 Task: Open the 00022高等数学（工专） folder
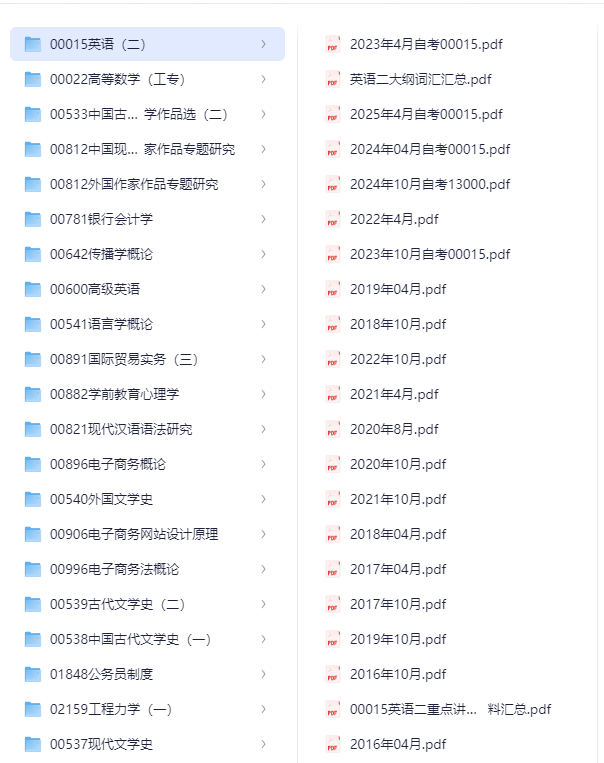click(x=117, y=79)
